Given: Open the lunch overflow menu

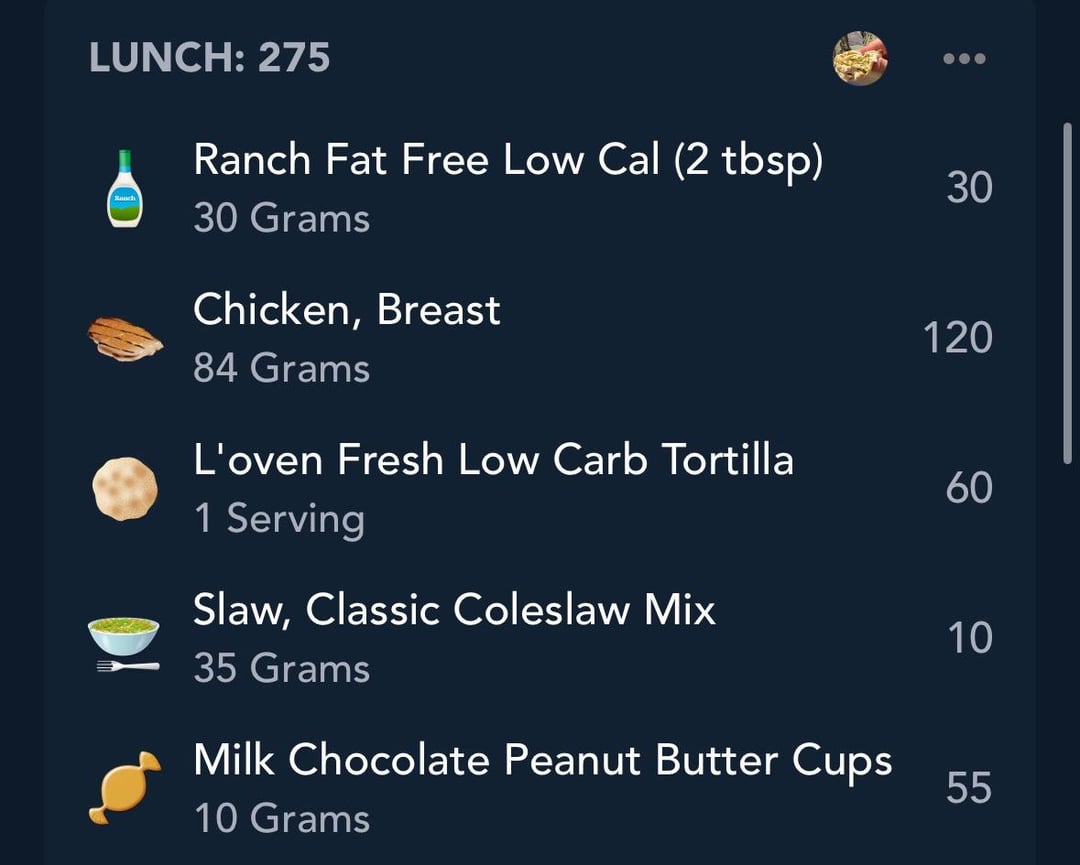Looking at the screenshot, I should tap(964, 59).
